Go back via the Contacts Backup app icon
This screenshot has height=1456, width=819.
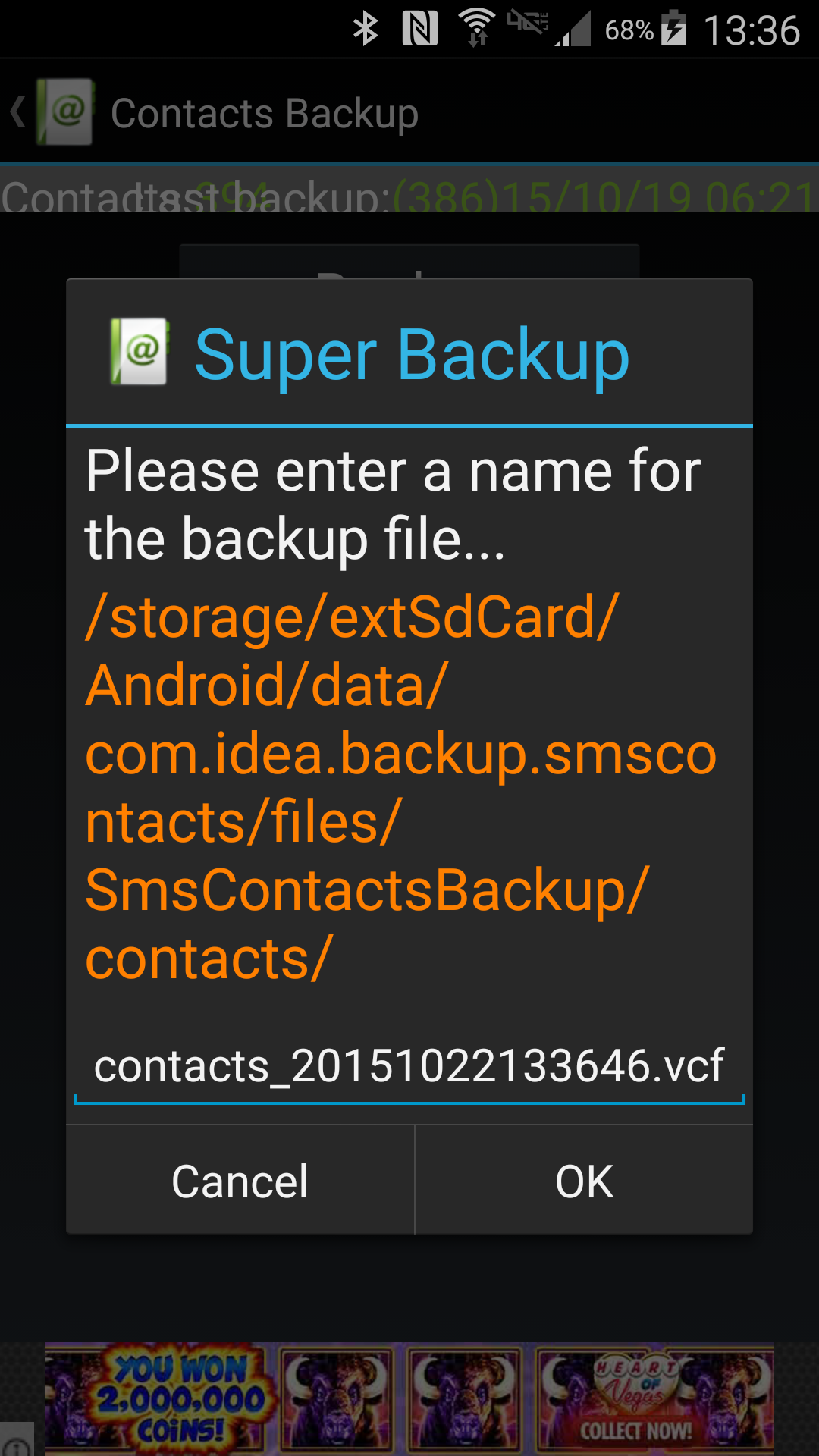click(x=53, y=112)
